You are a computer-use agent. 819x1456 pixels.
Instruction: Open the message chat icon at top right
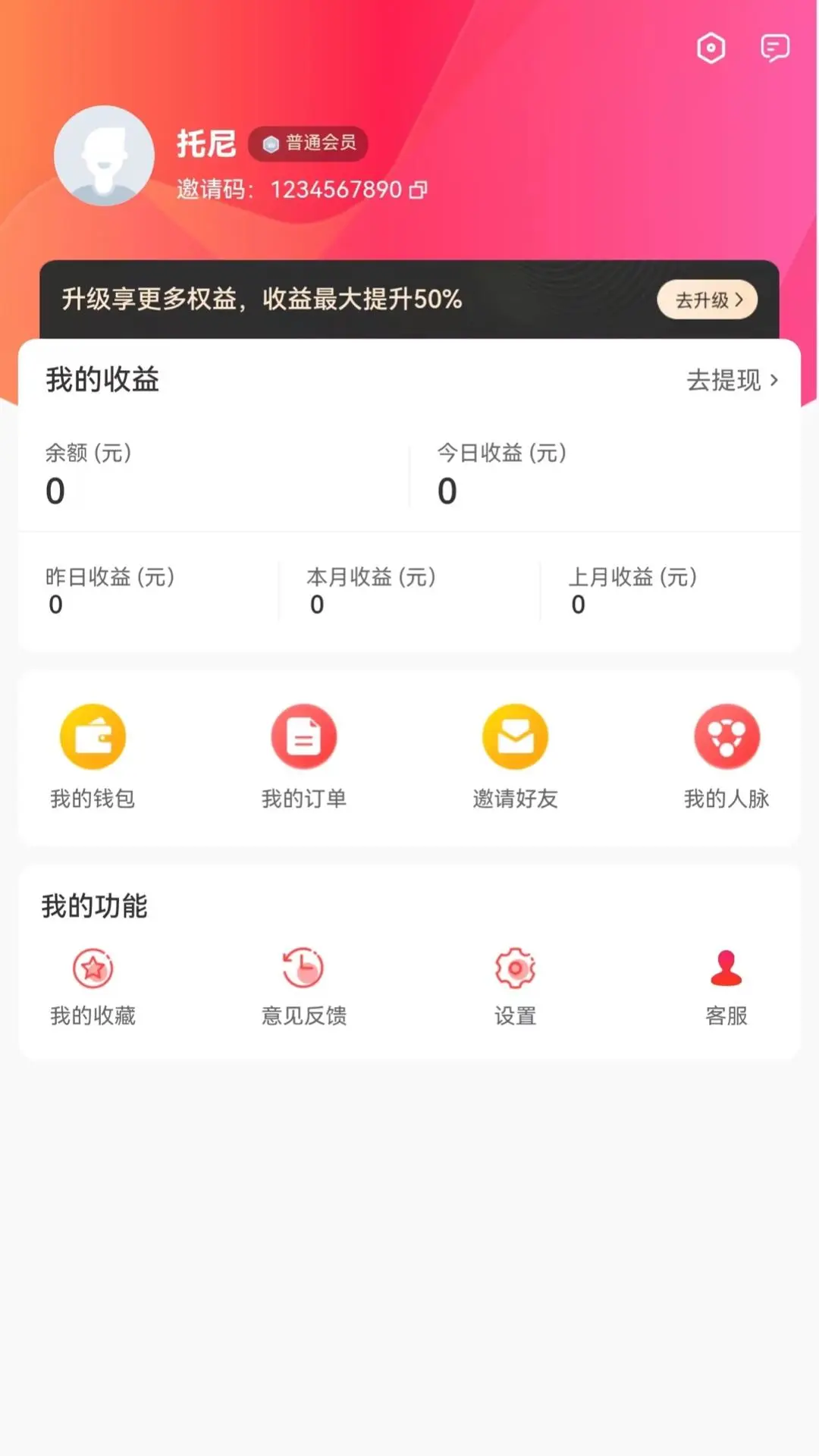(773, 49)
